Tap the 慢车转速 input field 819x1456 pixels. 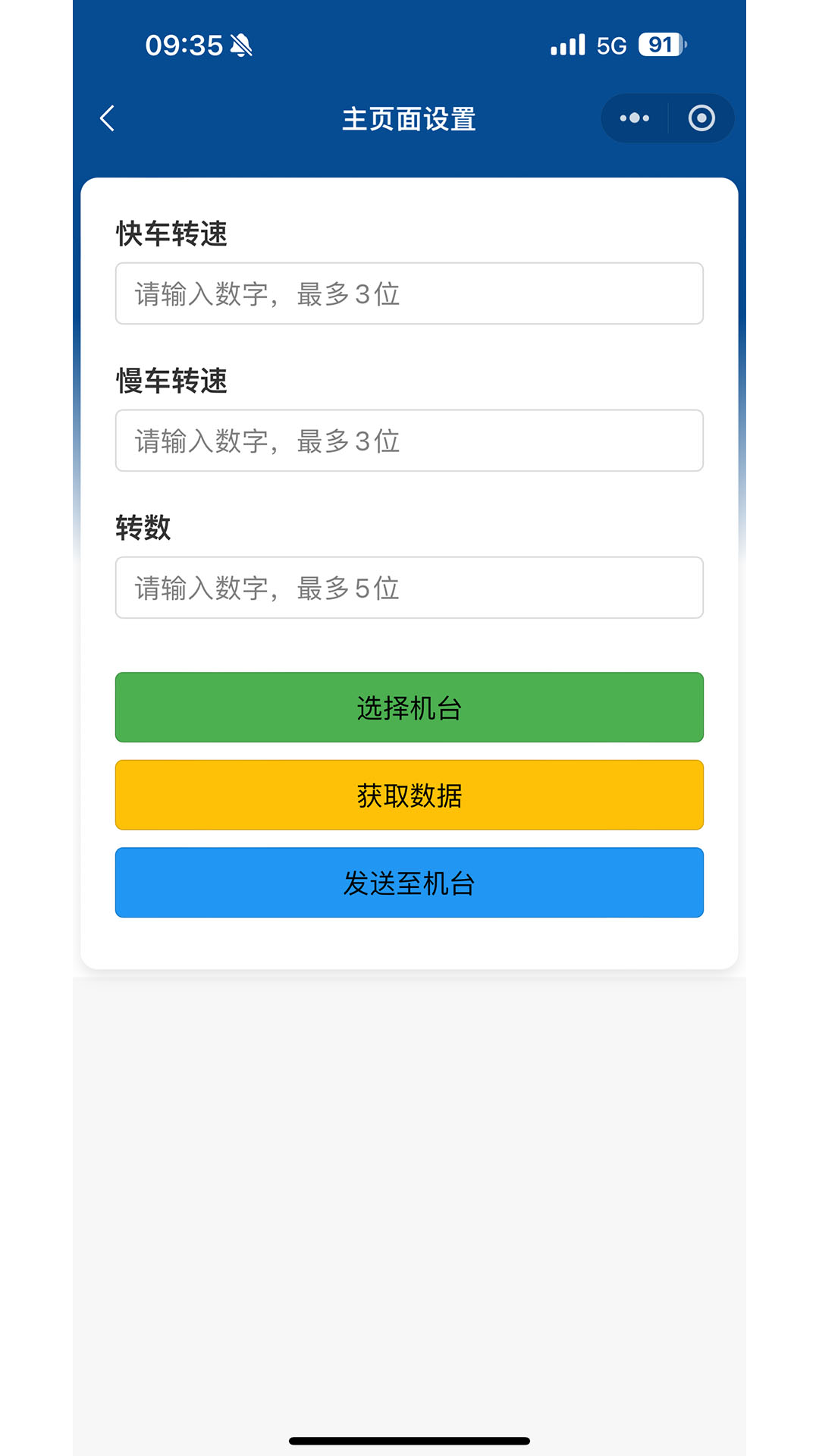(x=409, y=441)
